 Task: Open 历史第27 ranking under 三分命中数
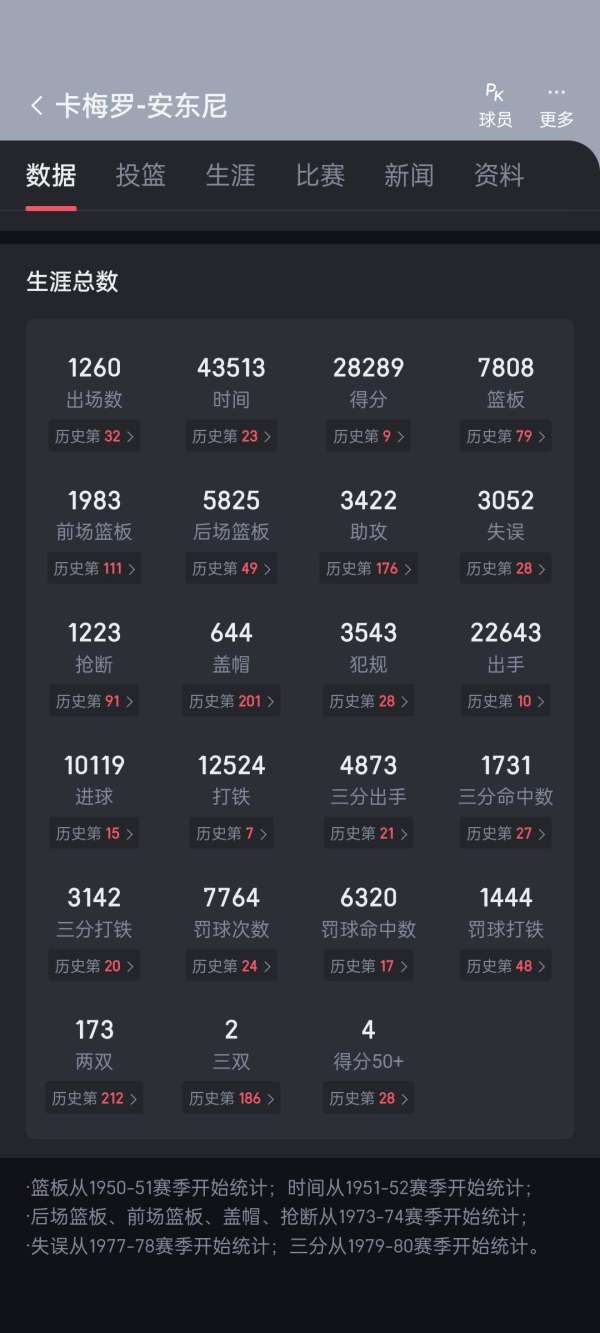coord(506,833)
